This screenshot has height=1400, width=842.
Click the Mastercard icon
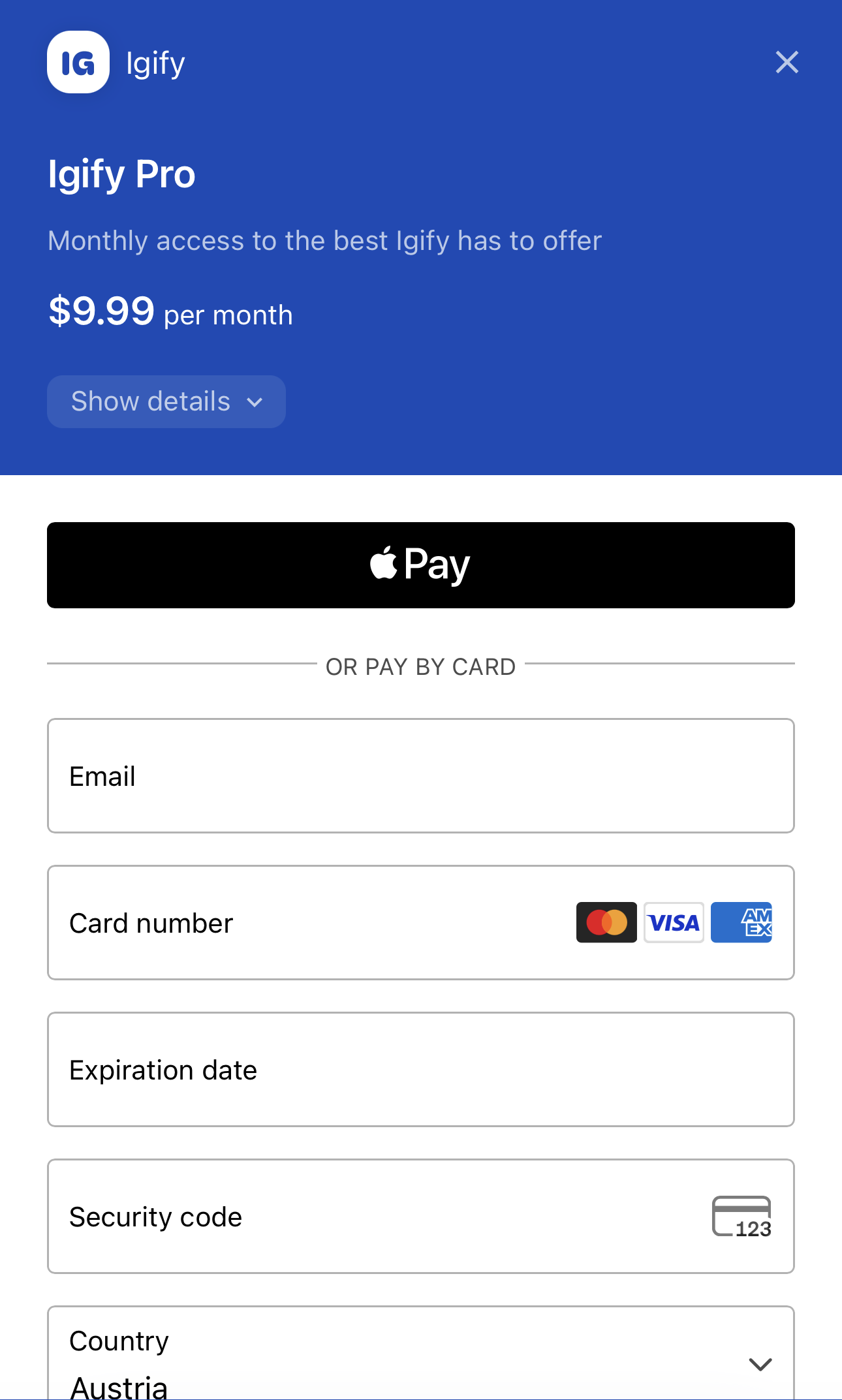point(606,922)
